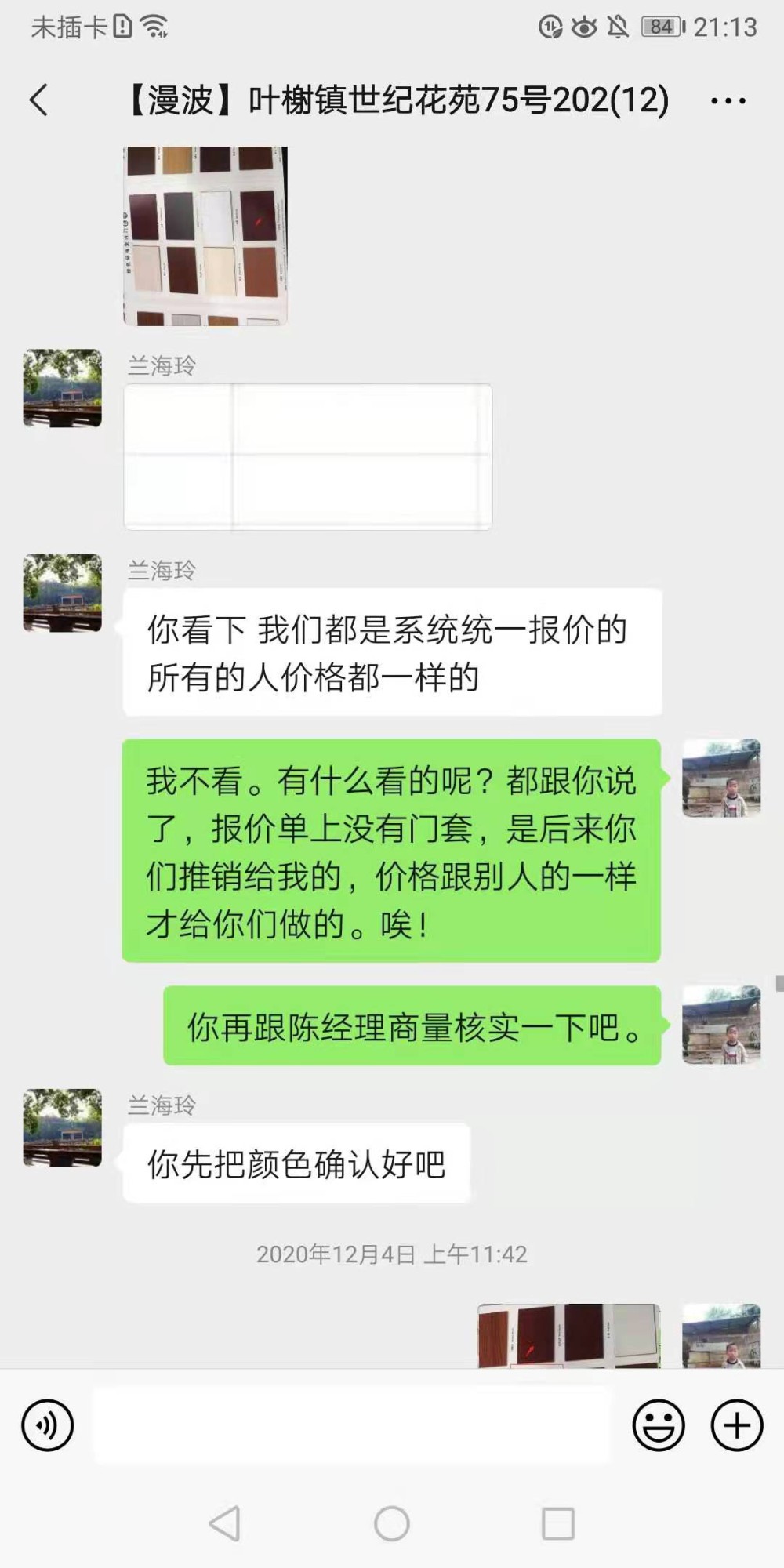View the color swatch photo at top

pos(205,235)
